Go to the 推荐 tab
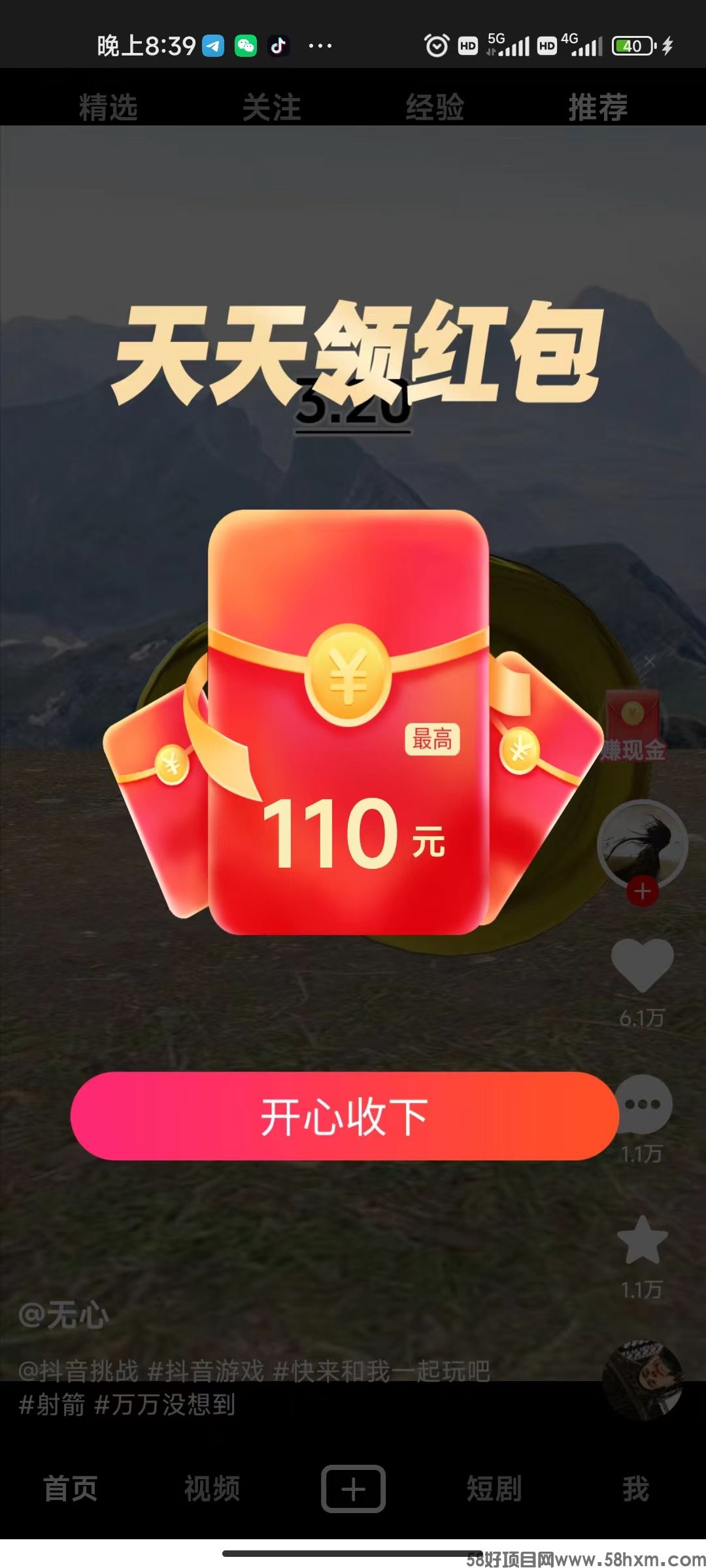This screenshot has height=1568, width=706. (x=597, y=106)
